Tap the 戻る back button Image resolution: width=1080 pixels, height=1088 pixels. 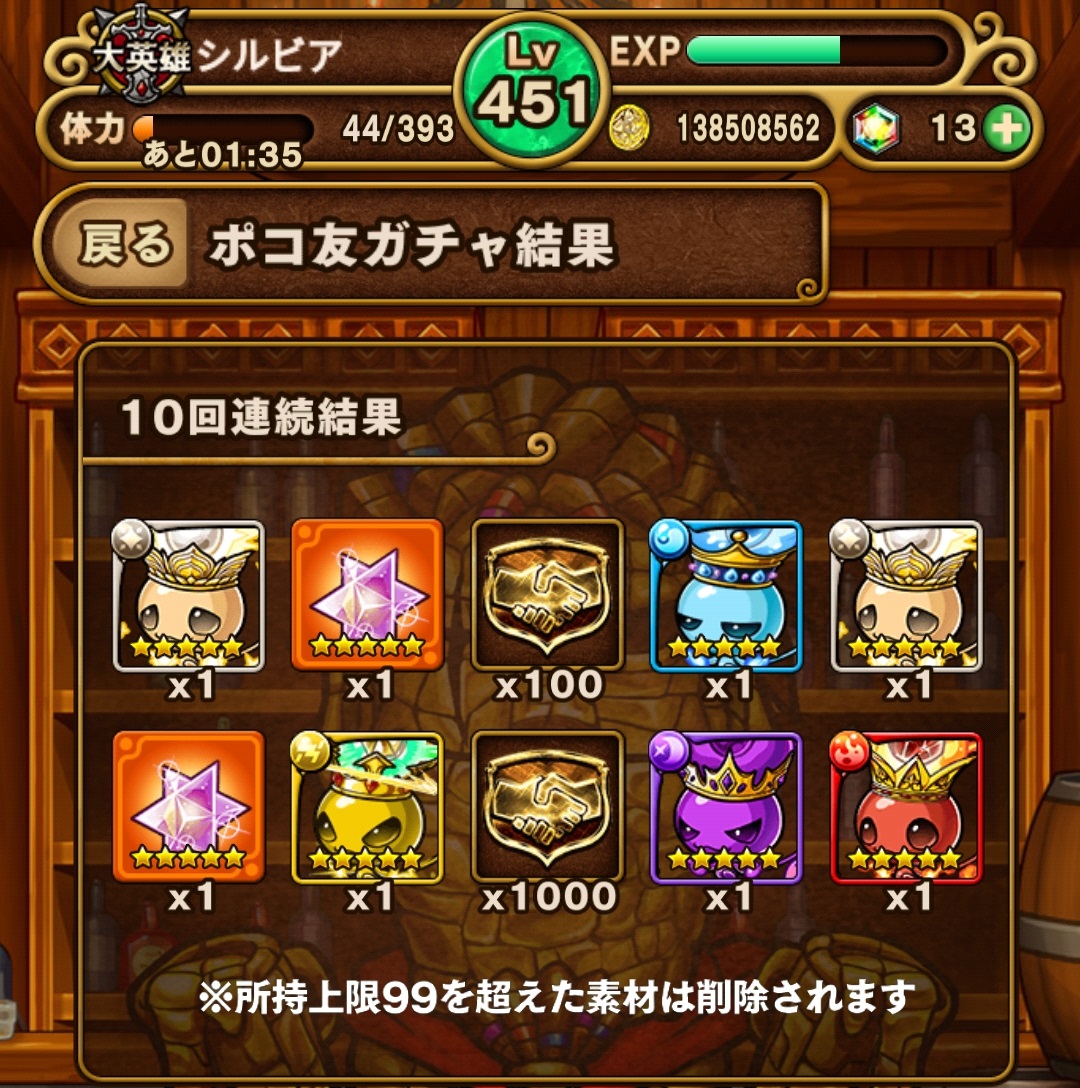pos(124,245)
